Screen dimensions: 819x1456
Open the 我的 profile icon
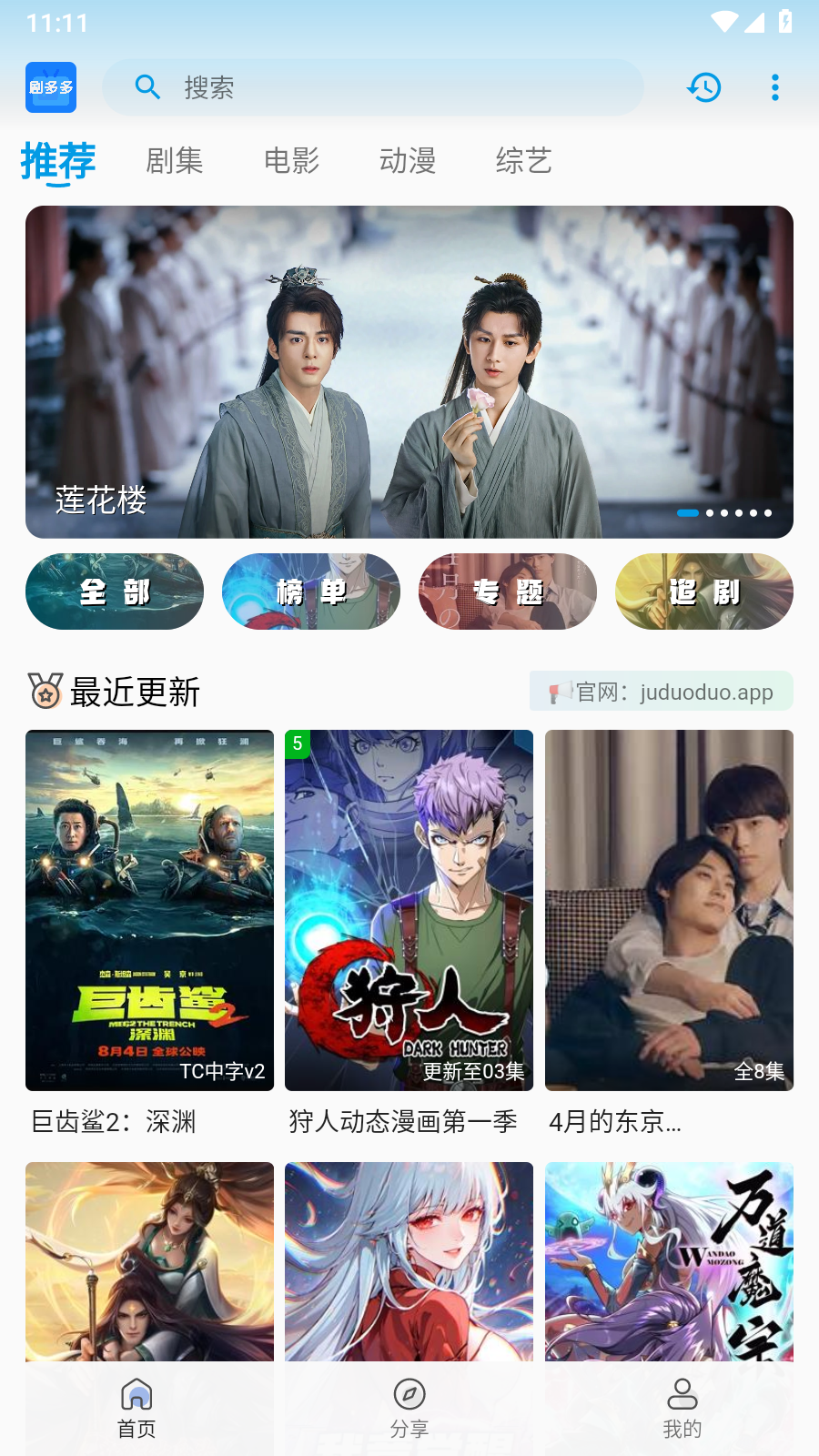[x=682, y=1395]
